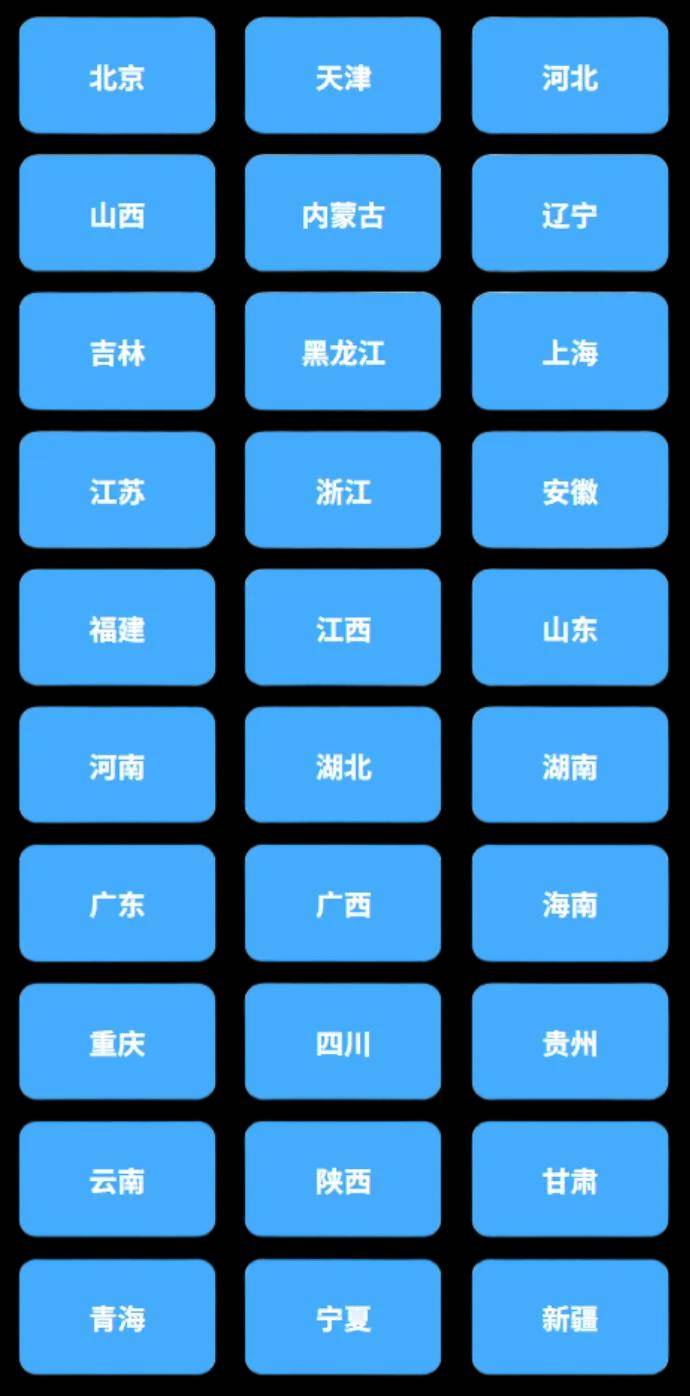Tap the 天津 province button

click(343, 76)
